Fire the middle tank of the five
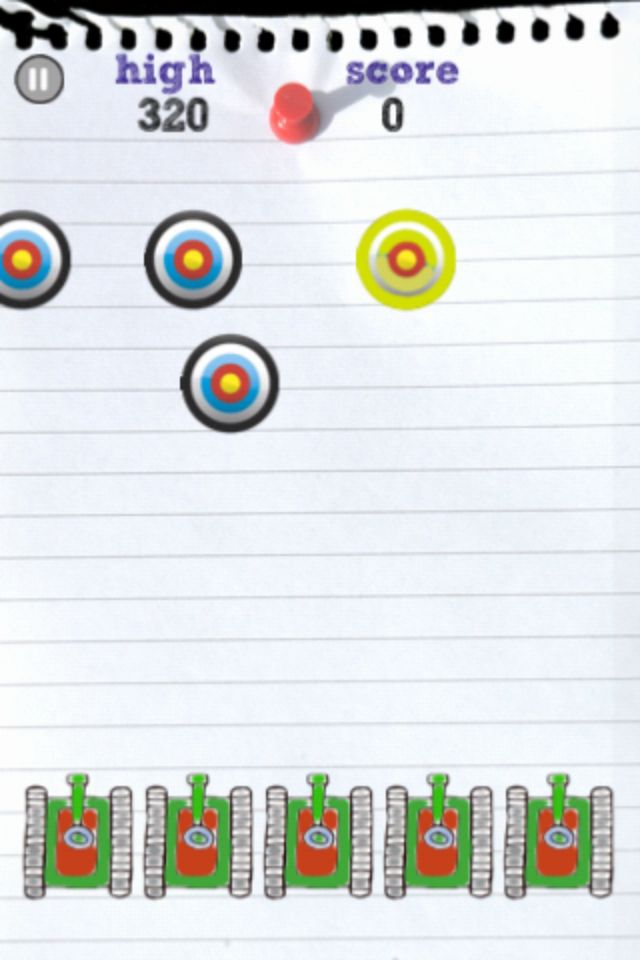The image size is (640, 960). coord(318,838)
